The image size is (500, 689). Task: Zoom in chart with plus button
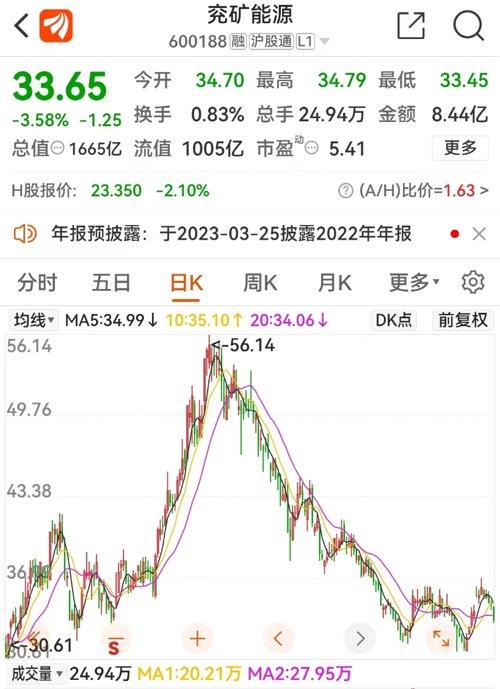197,638
